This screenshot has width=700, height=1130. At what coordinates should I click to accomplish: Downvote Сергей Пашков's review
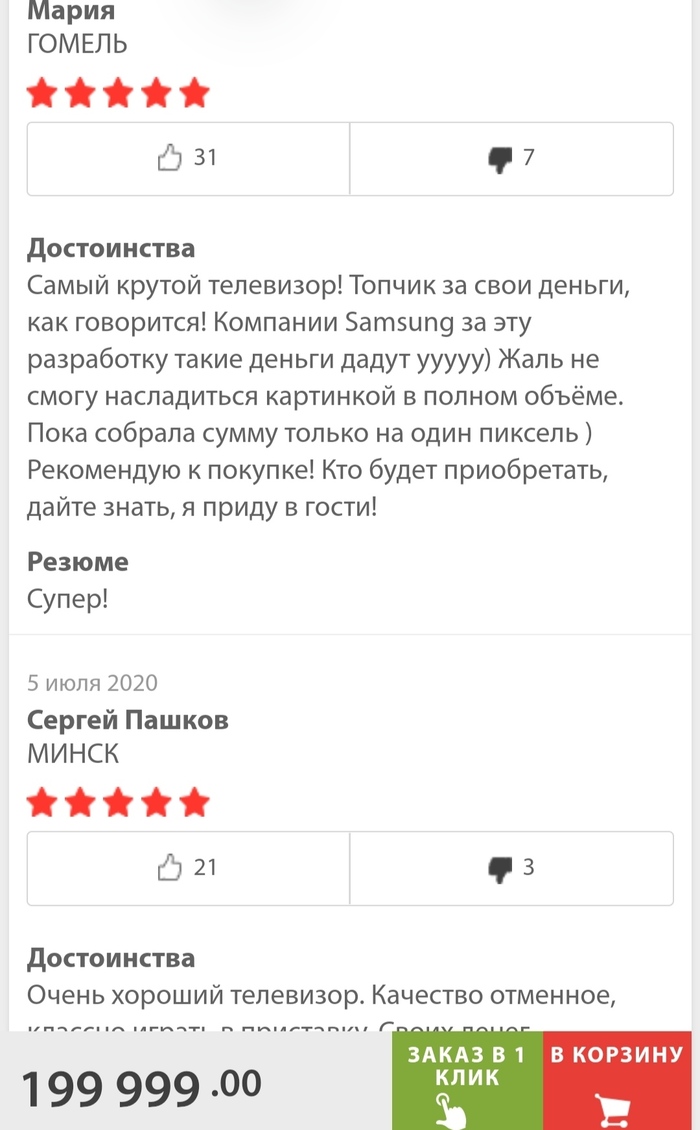(511, 868)
